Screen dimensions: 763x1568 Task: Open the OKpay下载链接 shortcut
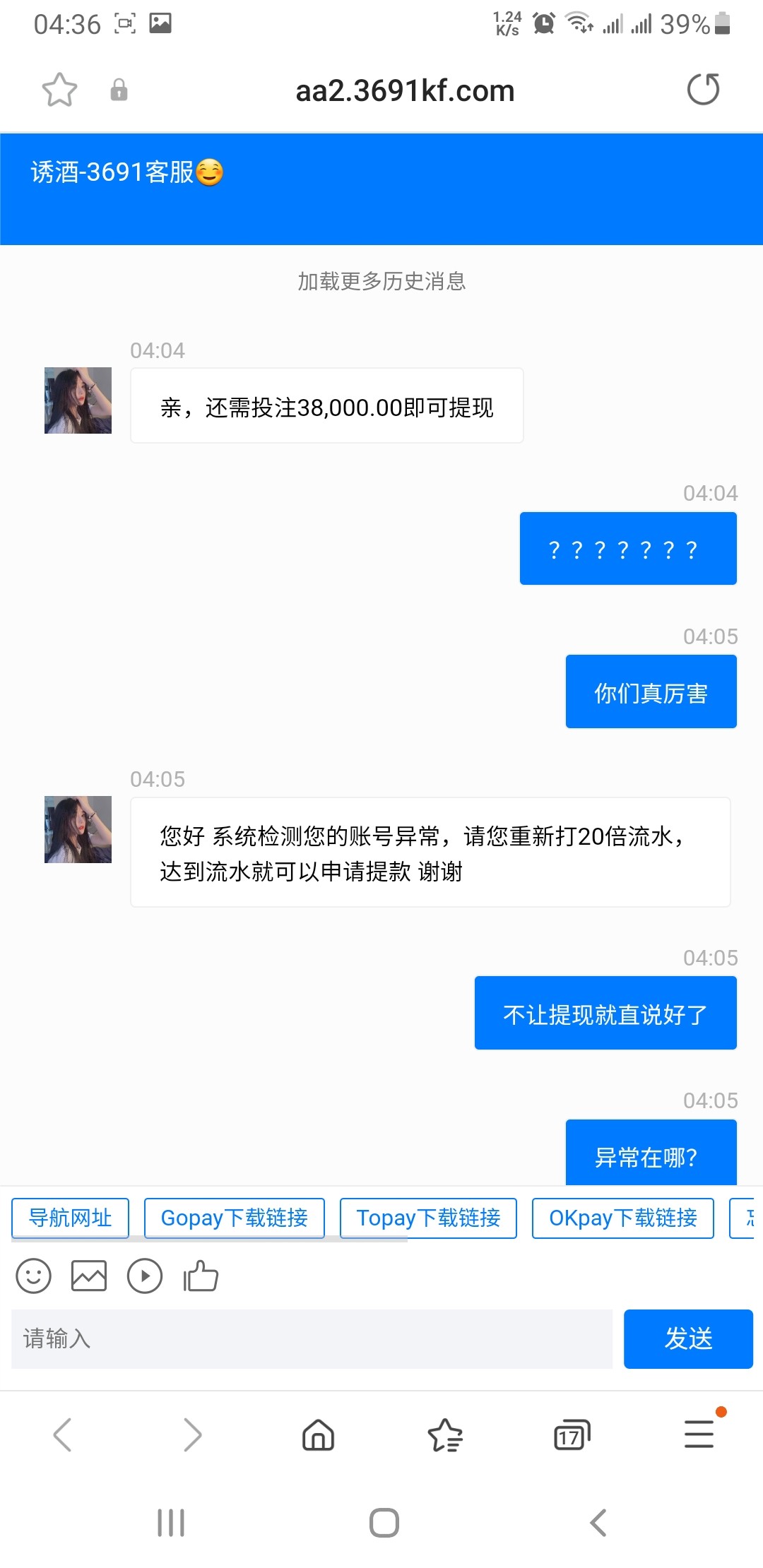tap(622, 1218)
